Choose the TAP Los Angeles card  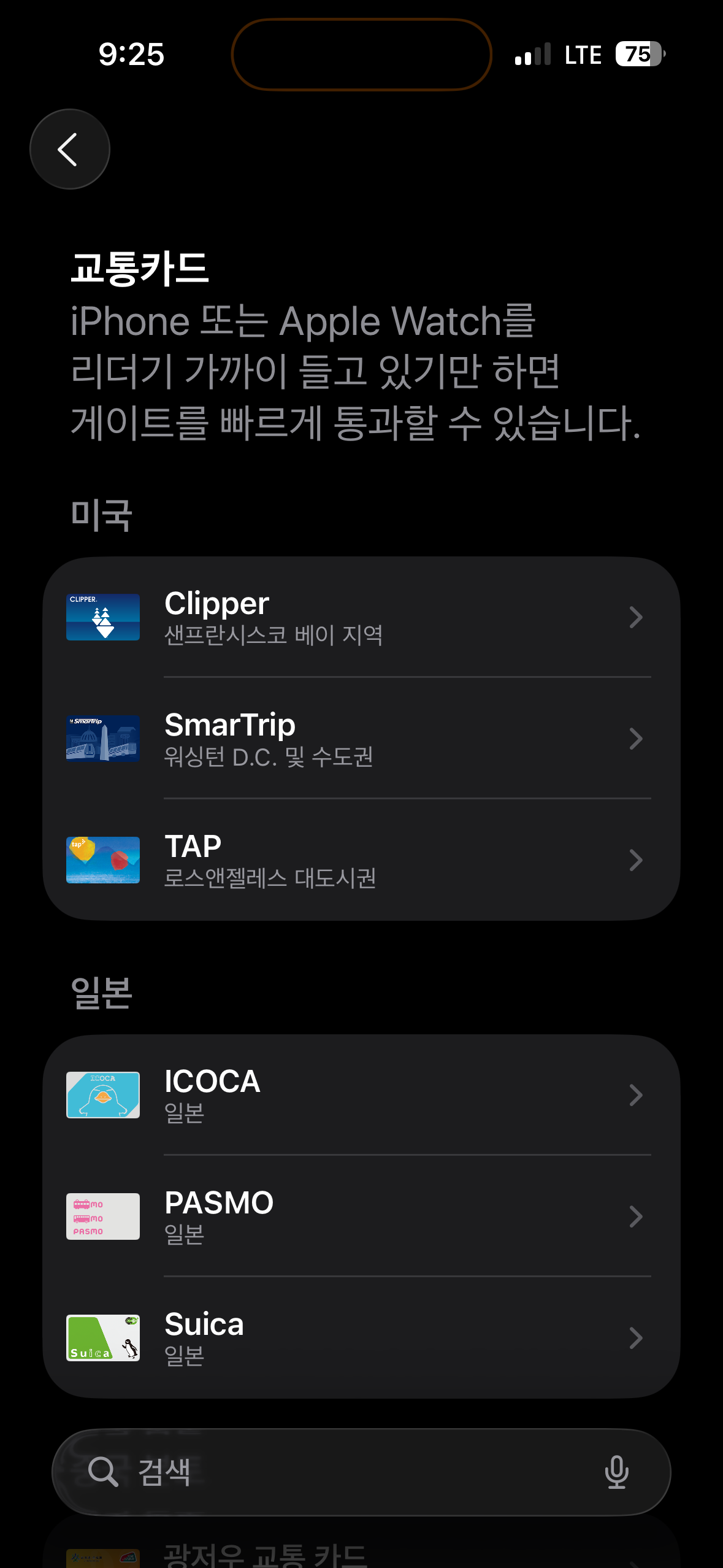[361, 860]
